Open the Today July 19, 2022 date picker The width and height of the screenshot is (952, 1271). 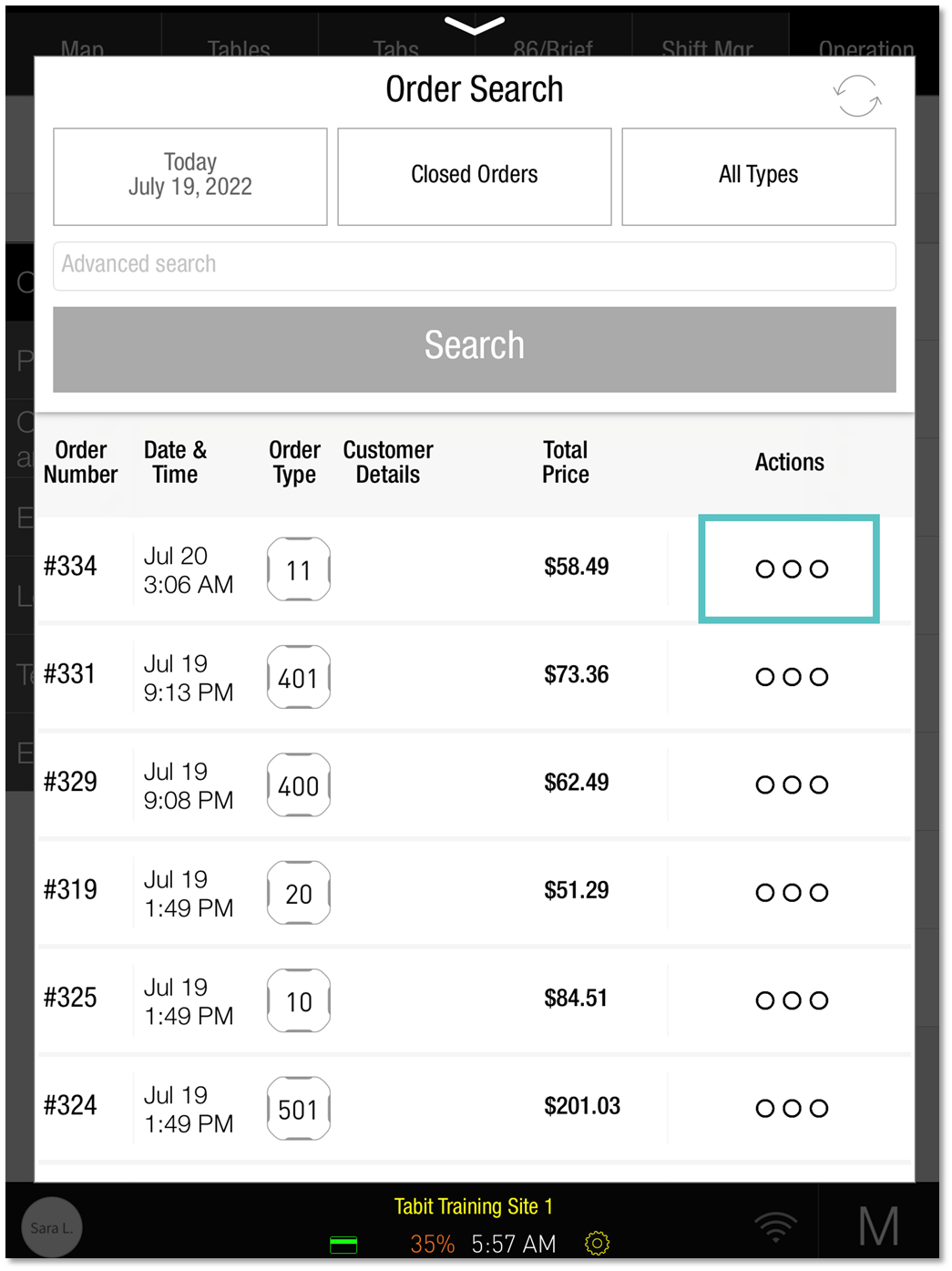pyautogui.click(x=190, y=176)
